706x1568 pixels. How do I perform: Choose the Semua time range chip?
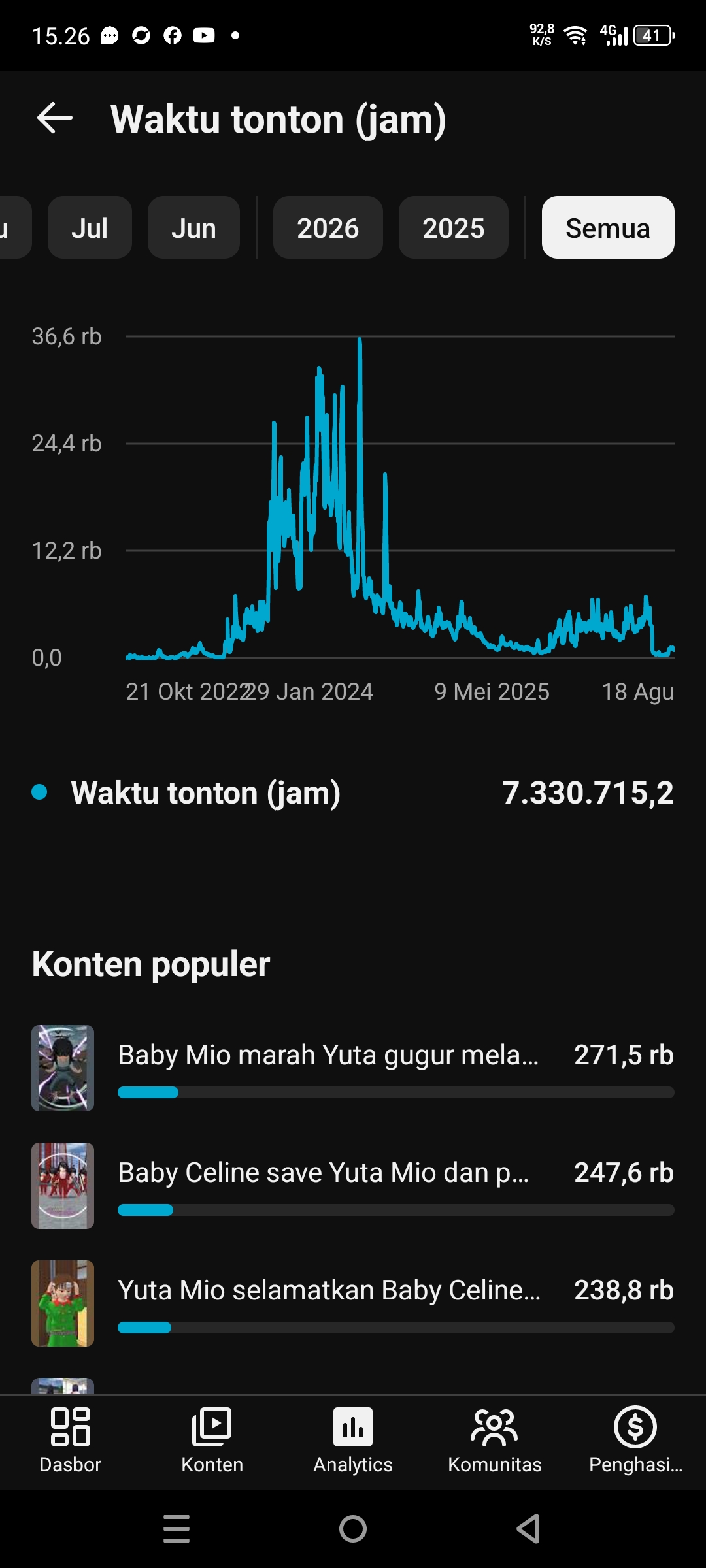608,228
